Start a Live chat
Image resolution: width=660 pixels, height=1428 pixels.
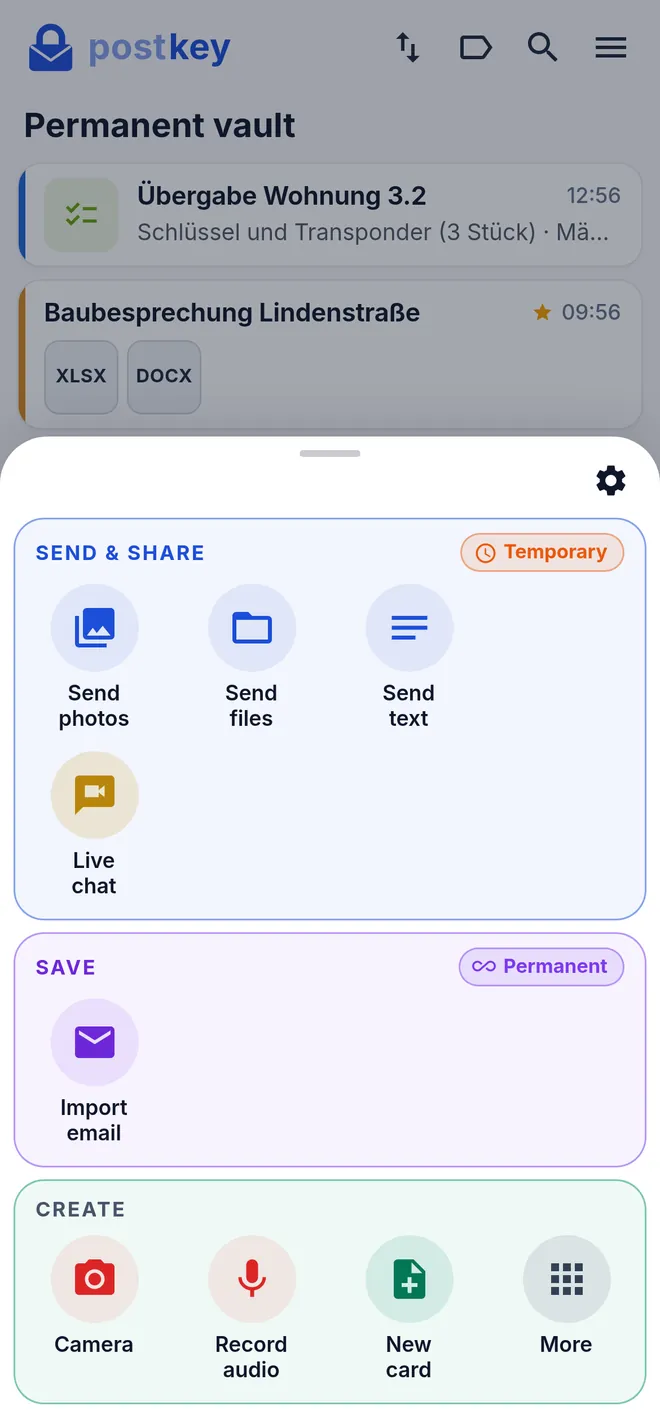[94, 824]
